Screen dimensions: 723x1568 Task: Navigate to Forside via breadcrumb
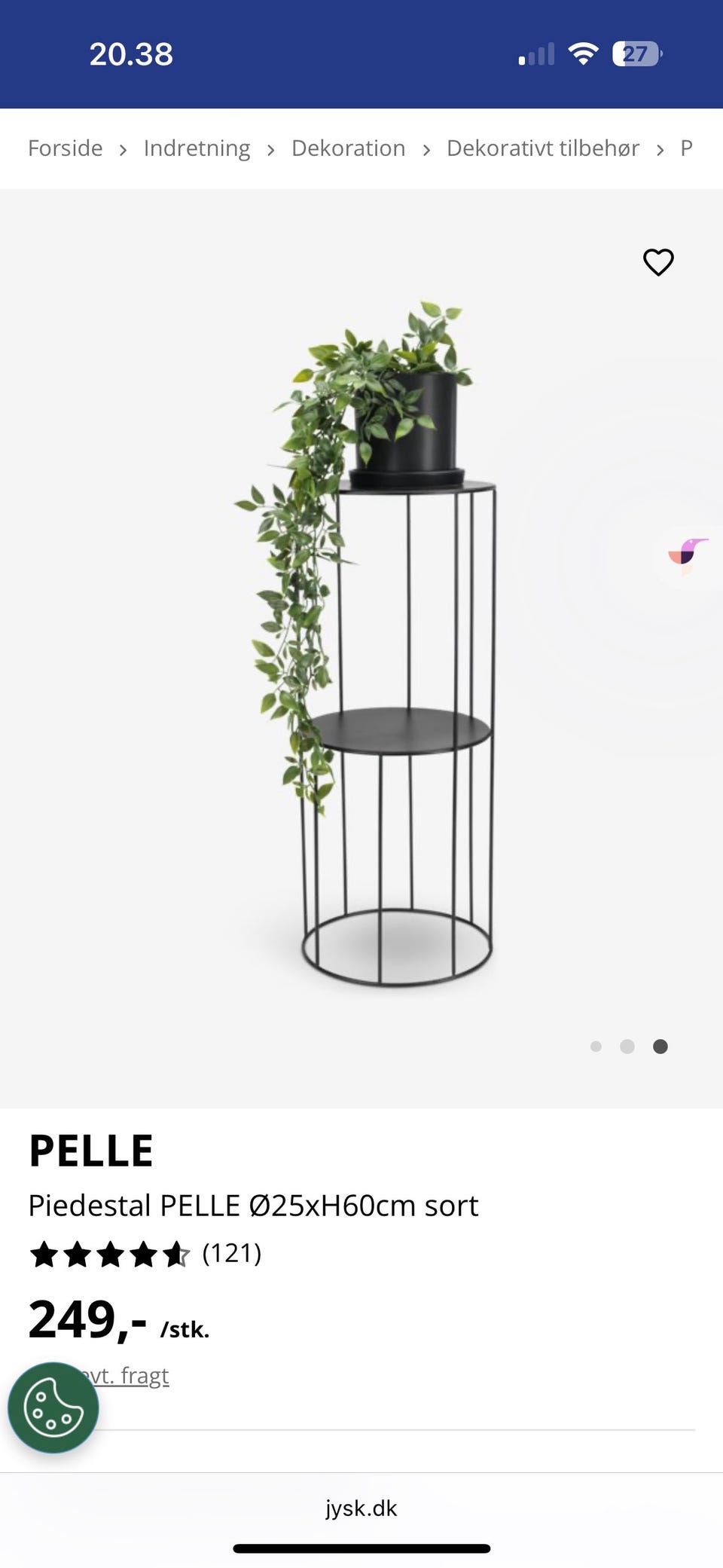[x=66, y=148]
